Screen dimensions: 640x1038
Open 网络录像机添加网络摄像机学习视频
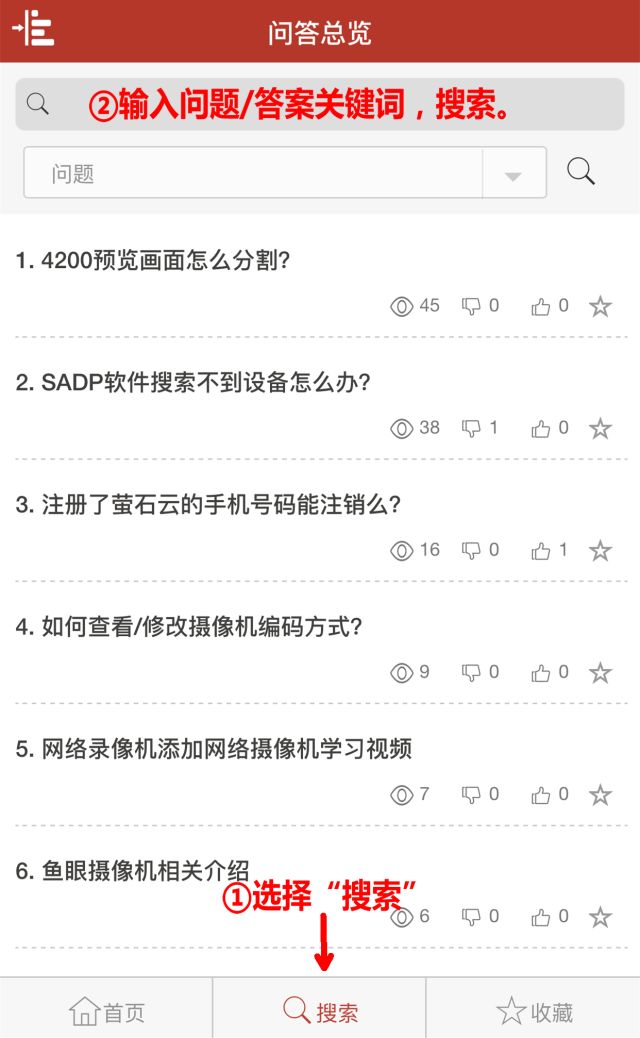click(214, 749)
